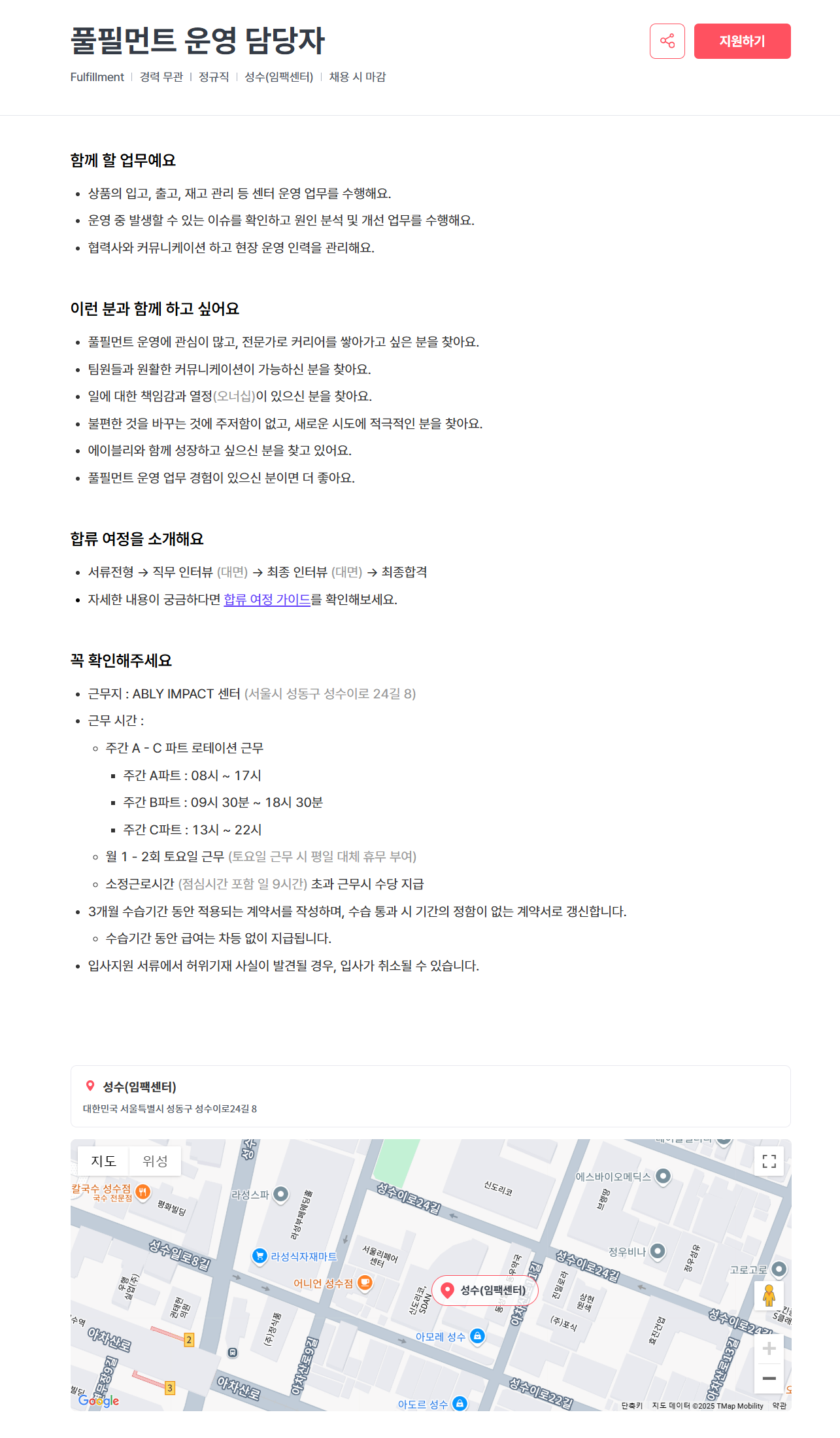Switch map to 위성 satellite view
840x1438 pixels.
[x=155, y=1161]
